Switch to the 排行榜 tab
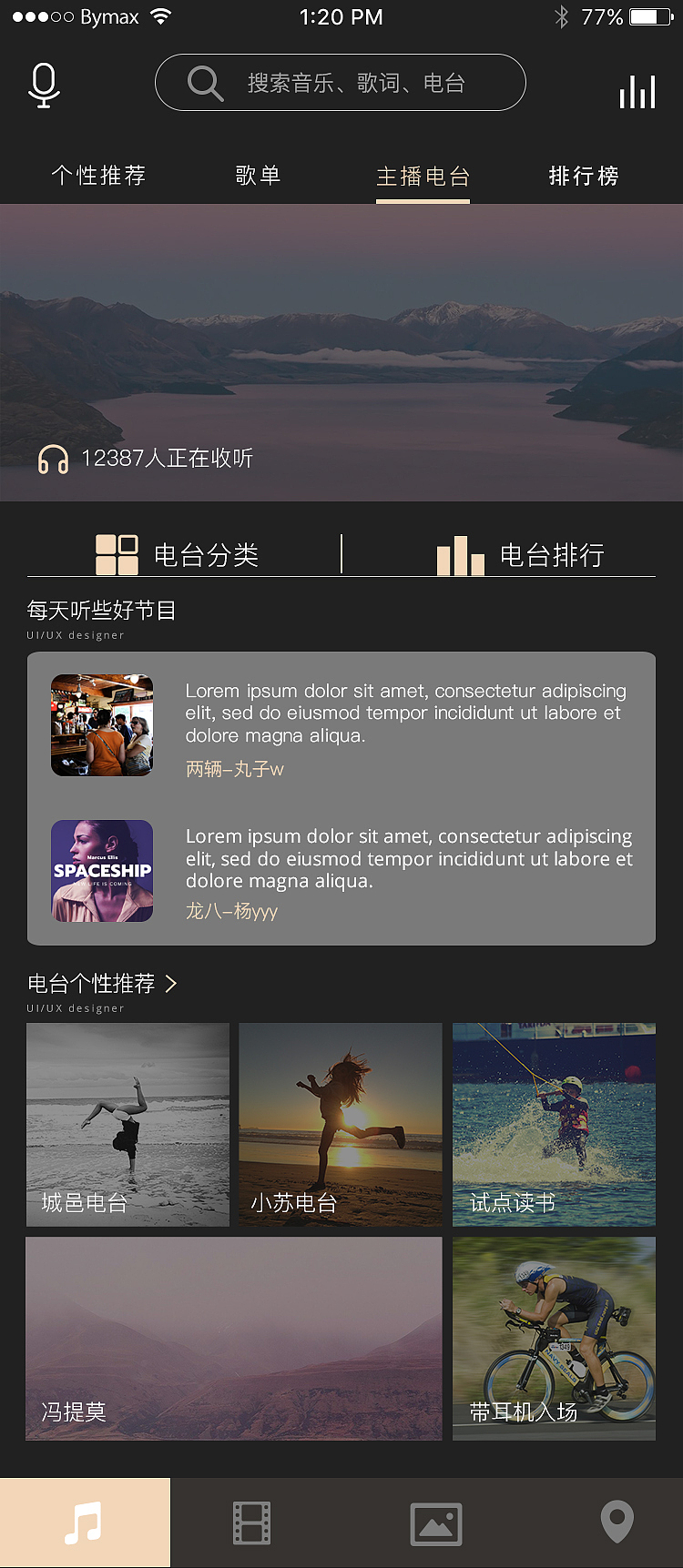683x1568 pixels. [584, 176]
